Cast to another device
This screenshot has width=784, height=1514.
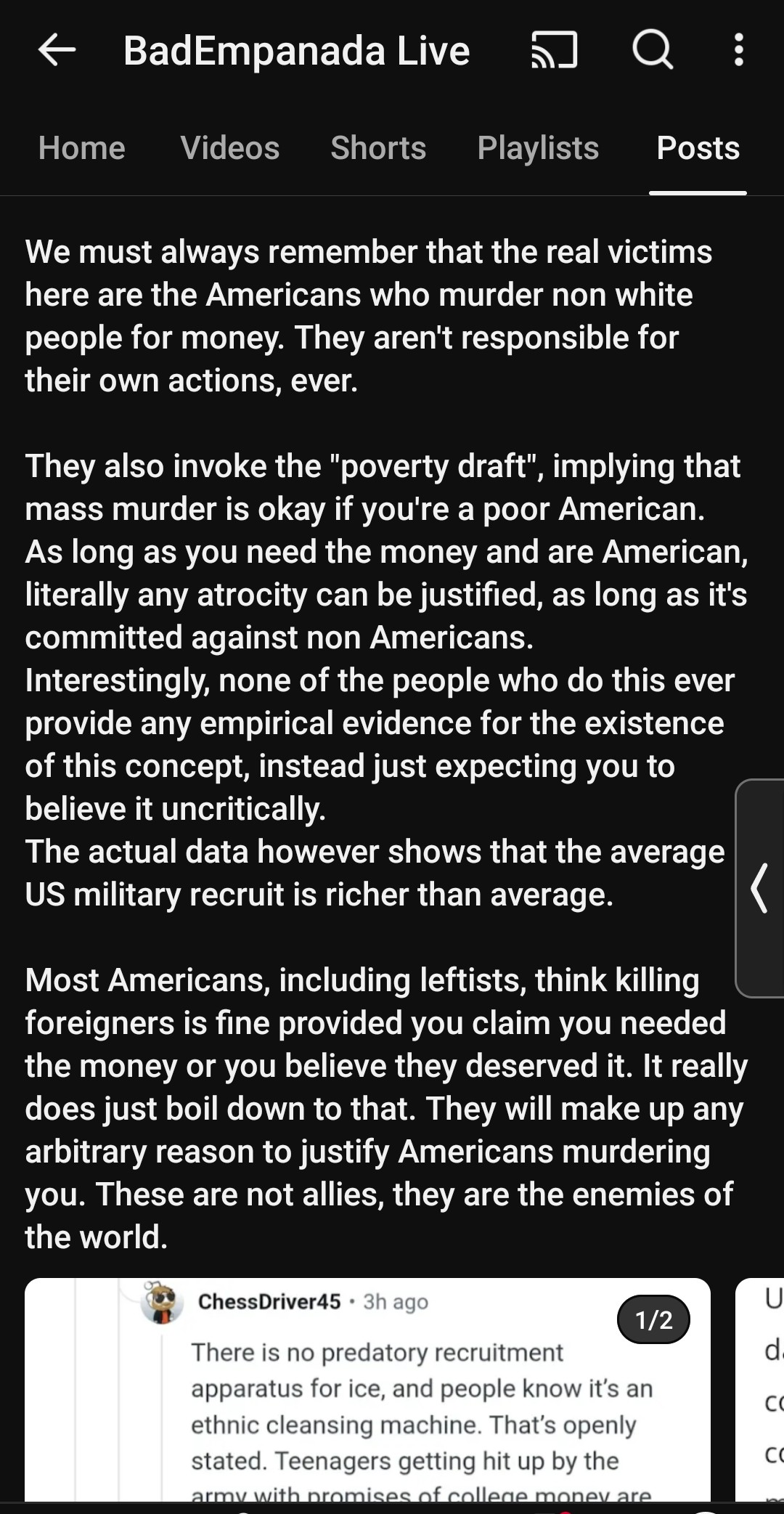[x=555, y=50]
